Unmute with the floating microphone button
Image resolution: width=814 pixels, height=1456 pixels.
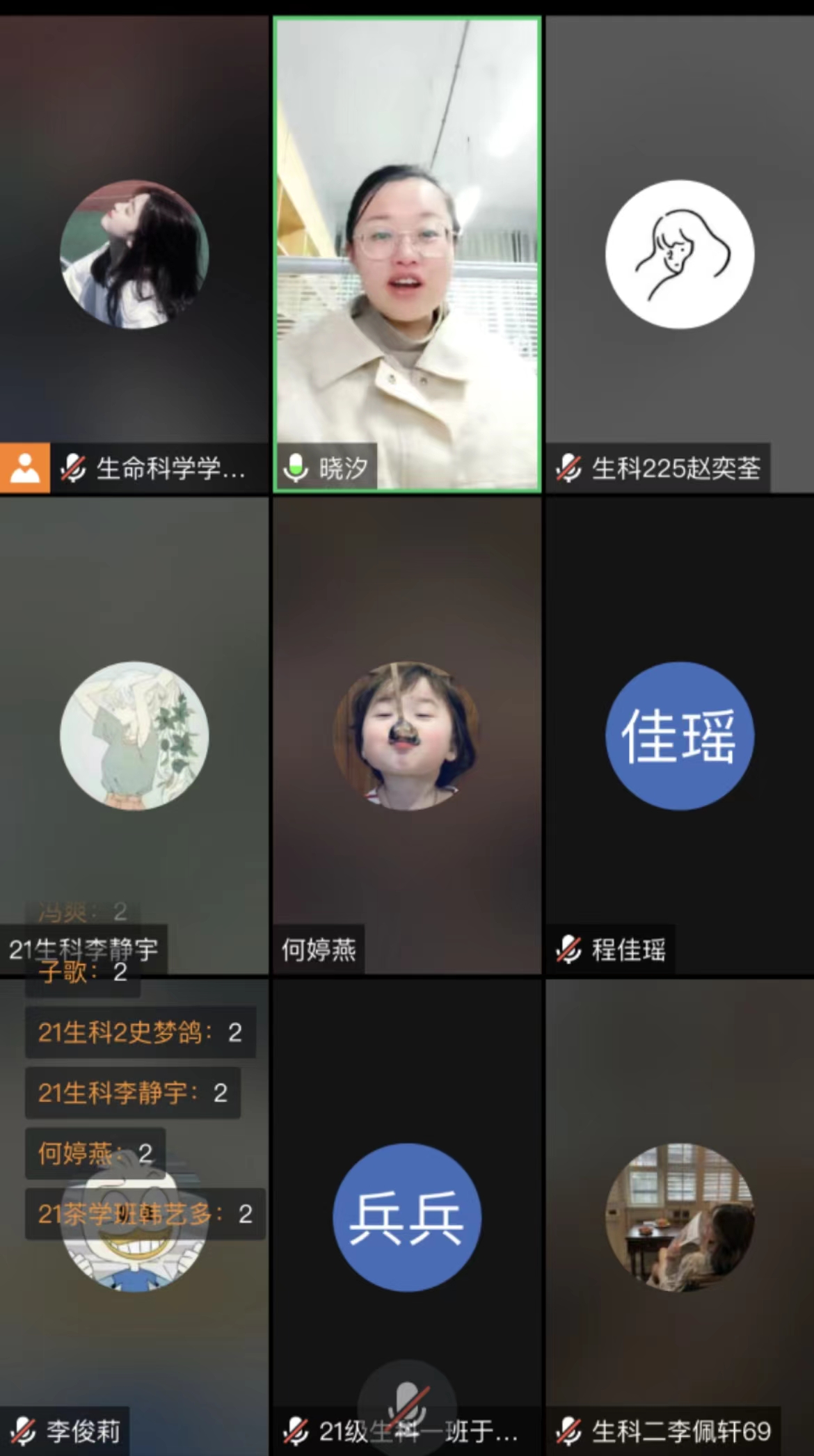coord(407,1404)
